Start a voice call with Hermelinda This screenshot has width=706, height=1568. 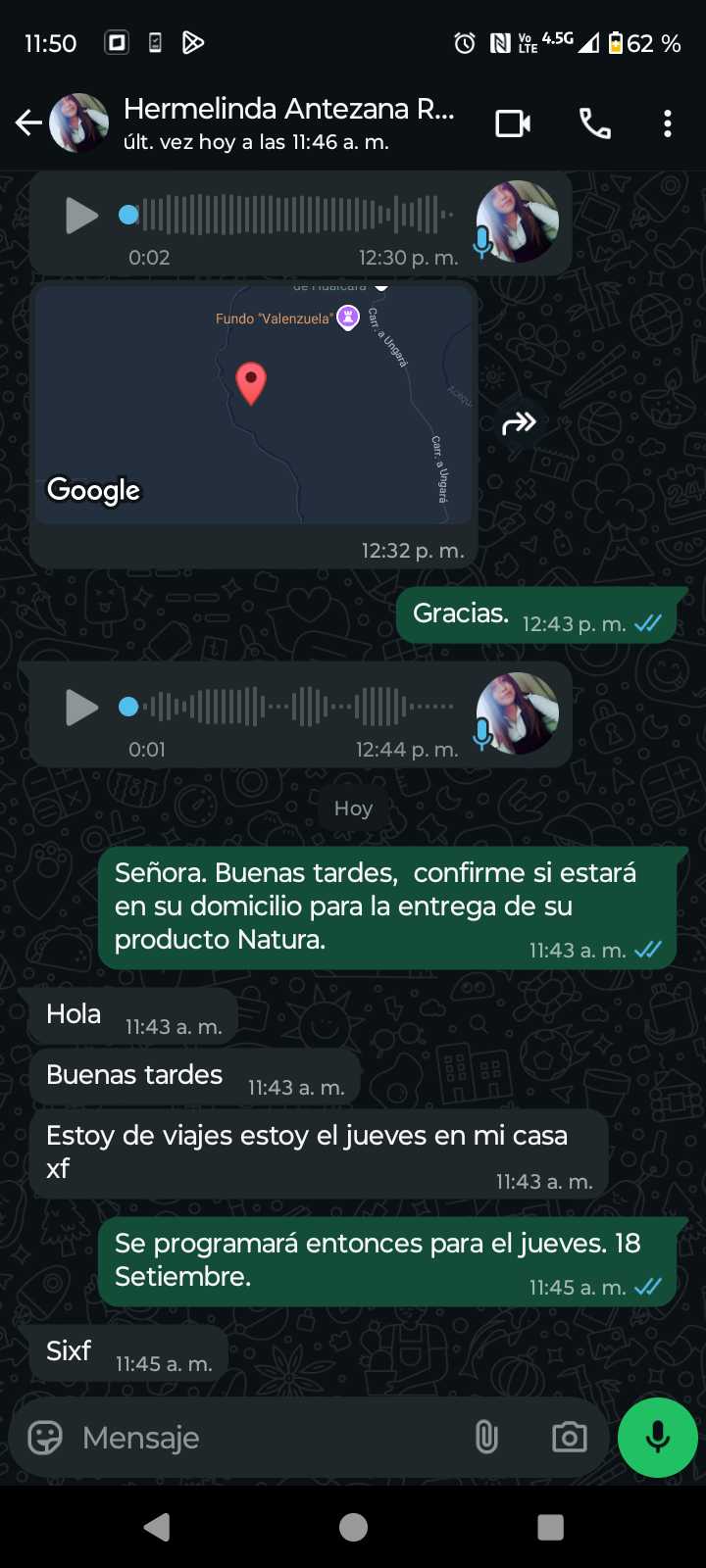594,123
